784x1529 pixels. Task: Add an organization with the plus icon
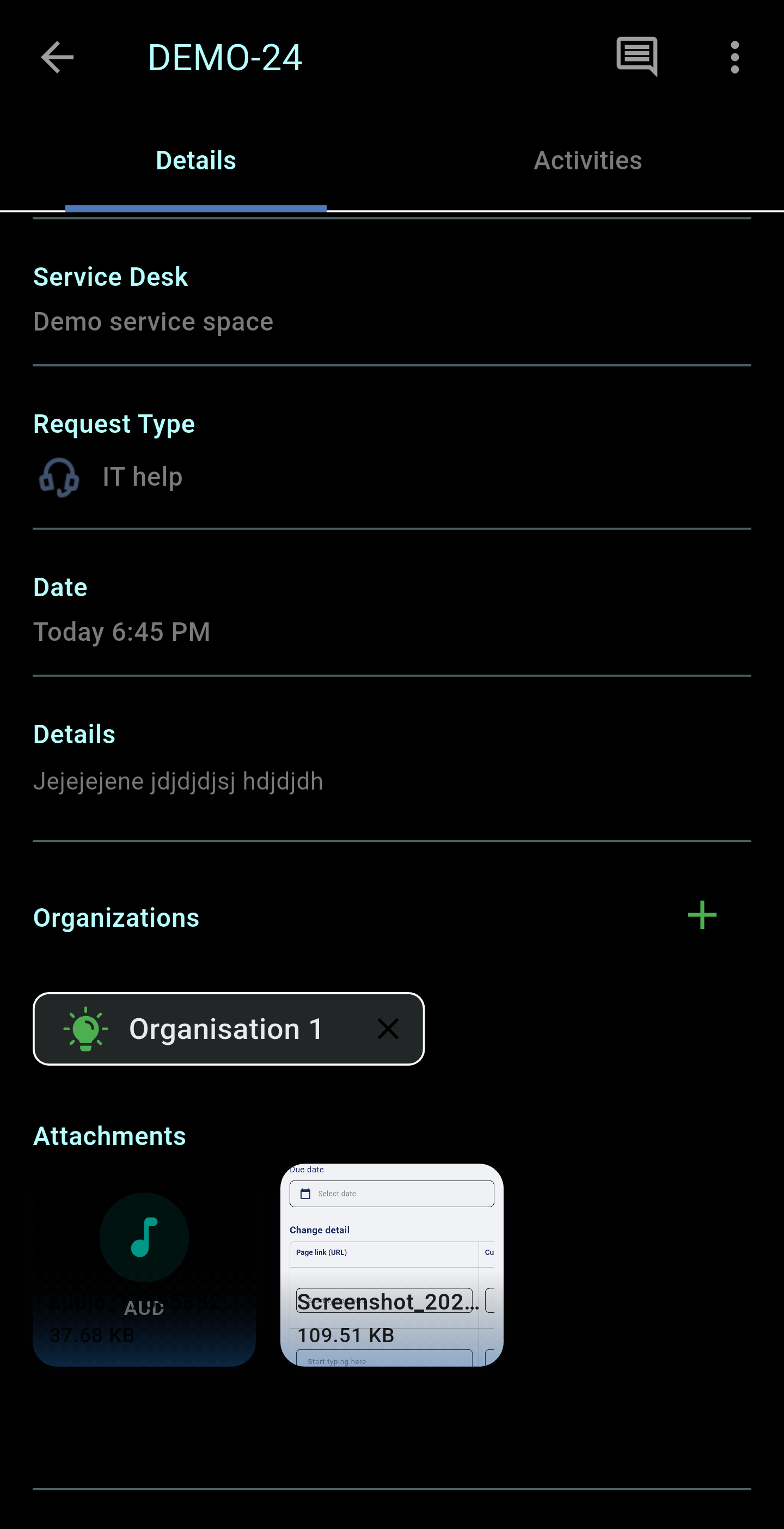pyautogui.click(x=702, y=915)
